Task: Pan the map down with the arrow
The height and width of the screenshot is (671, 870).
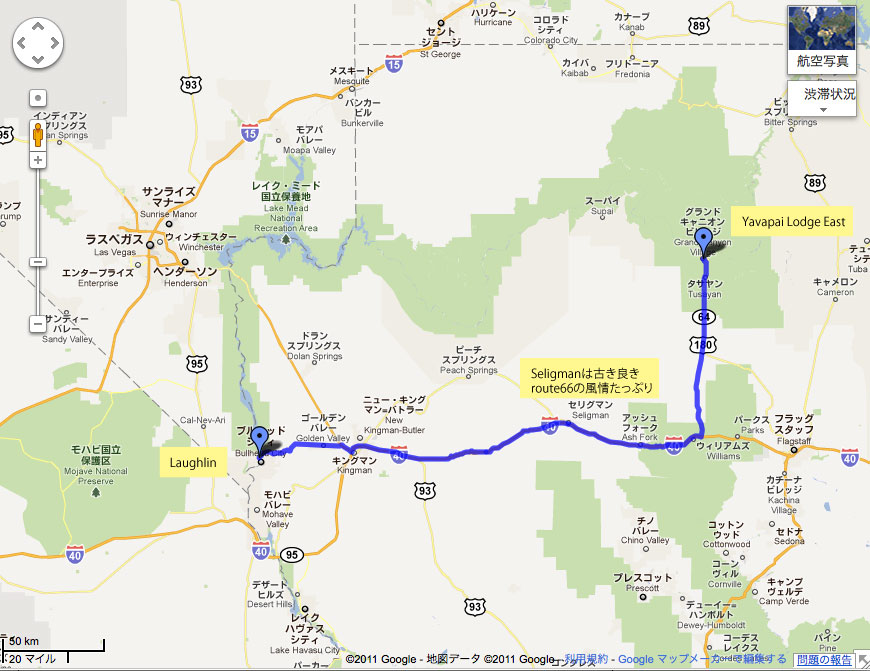Action: [x=38, y=58]
